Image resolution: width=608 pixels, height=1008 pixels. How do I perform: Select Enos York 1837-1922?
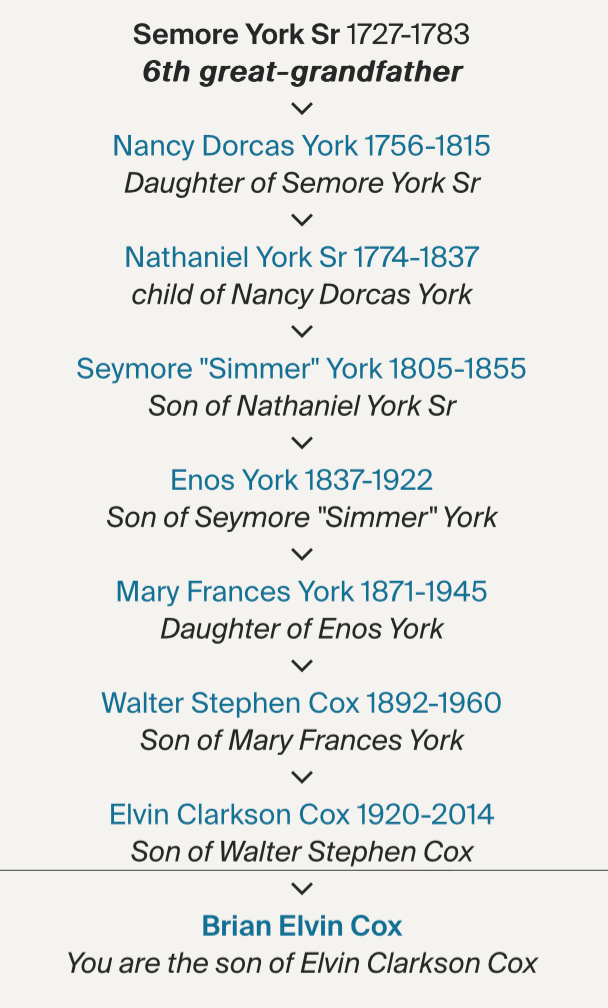click(301, 480)
